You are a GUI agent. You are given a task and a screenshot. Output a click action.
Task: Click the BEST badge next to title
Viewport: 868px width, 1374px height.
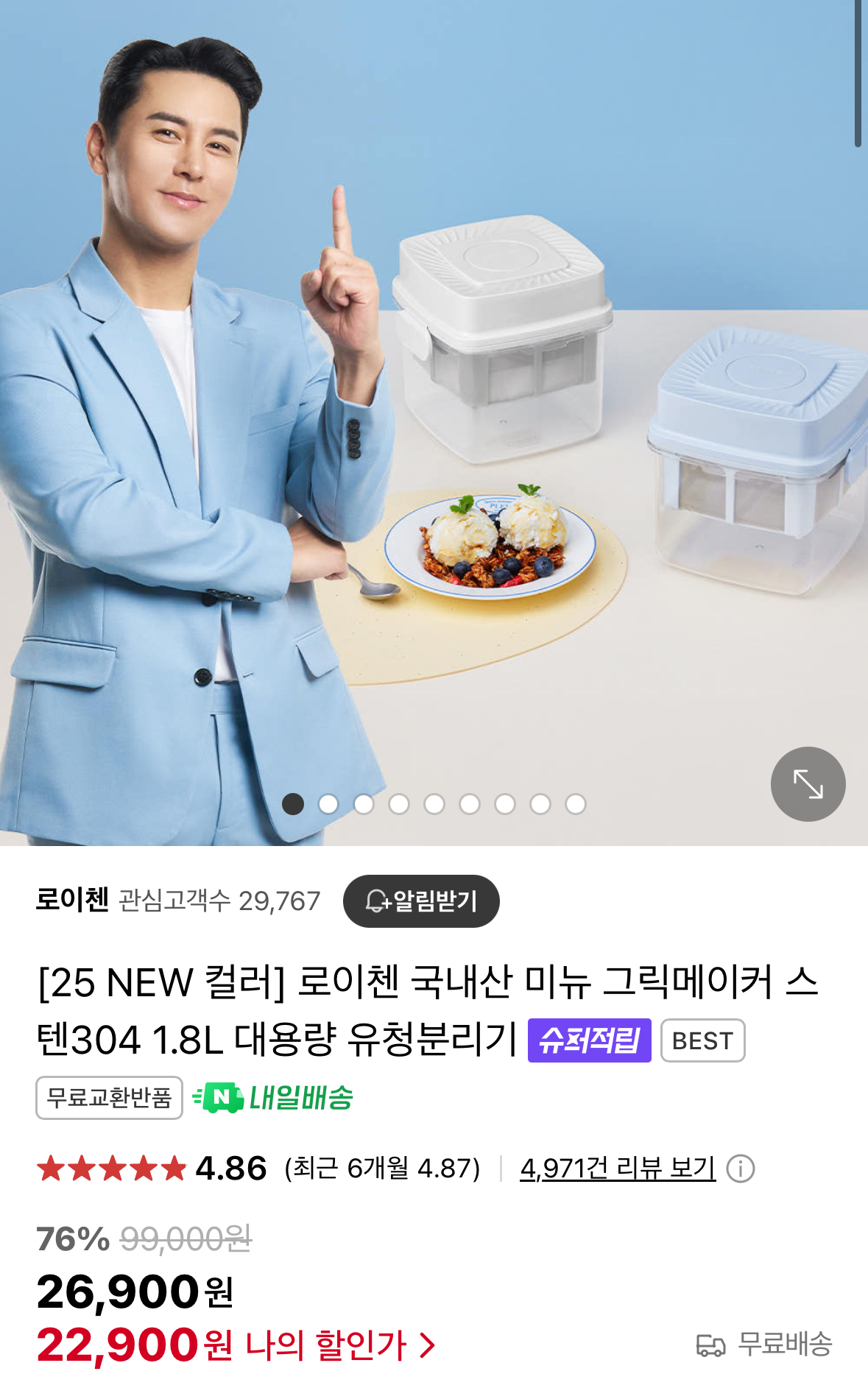pyautogui.click(x=703, y=1040)
